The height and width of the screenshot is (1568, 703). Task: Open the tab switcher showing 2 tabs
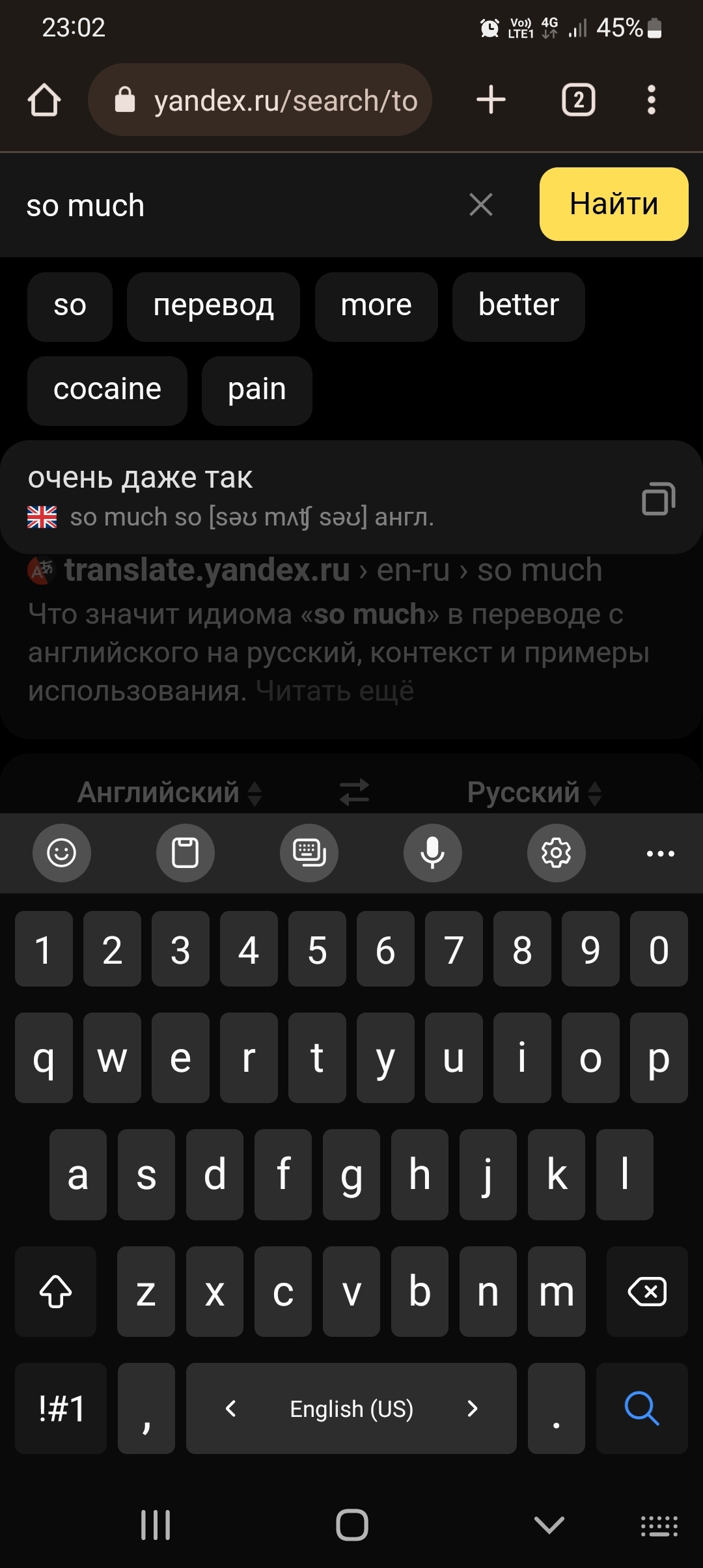click(x=579, y=100)
